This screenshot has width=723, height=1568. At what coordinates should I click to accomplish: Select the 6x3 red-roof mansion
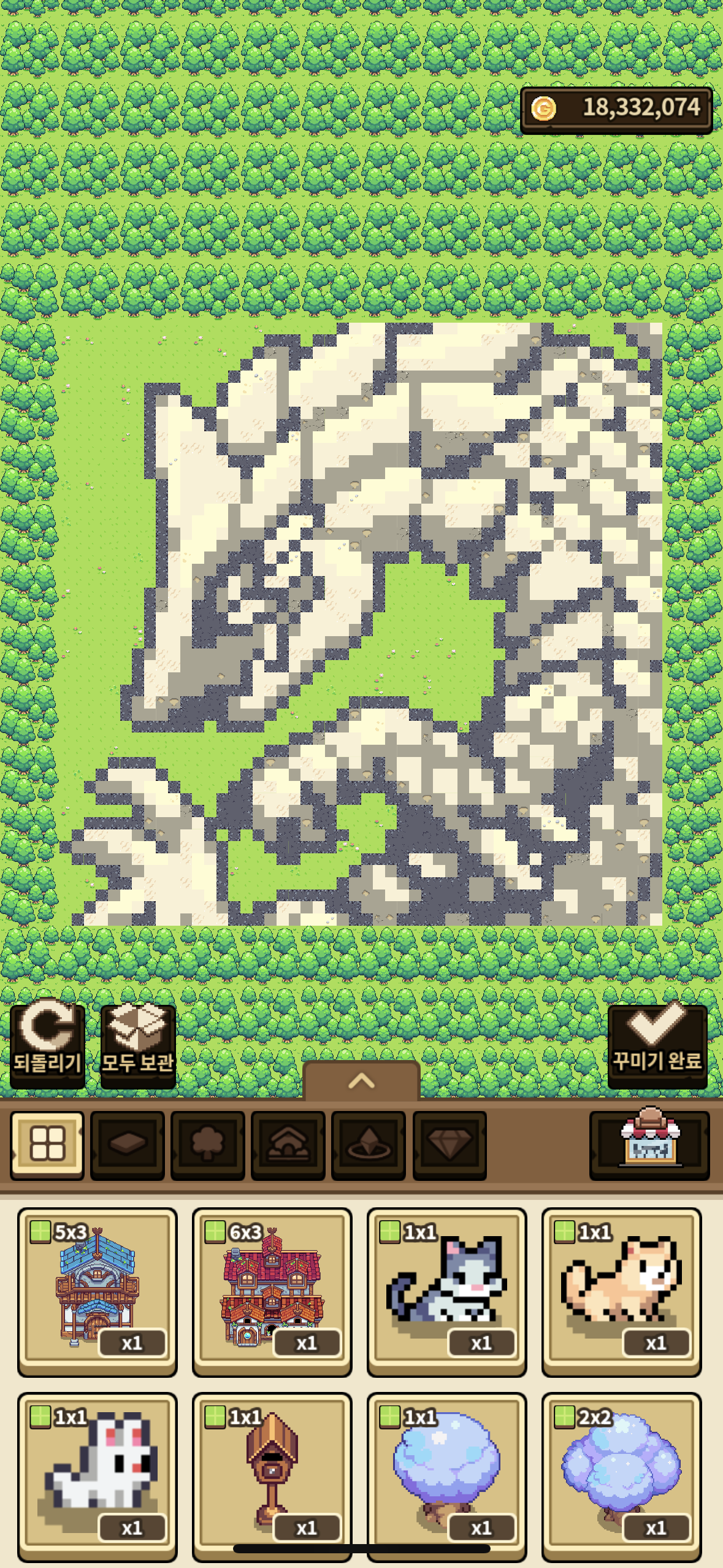(x=272, y=1291)
